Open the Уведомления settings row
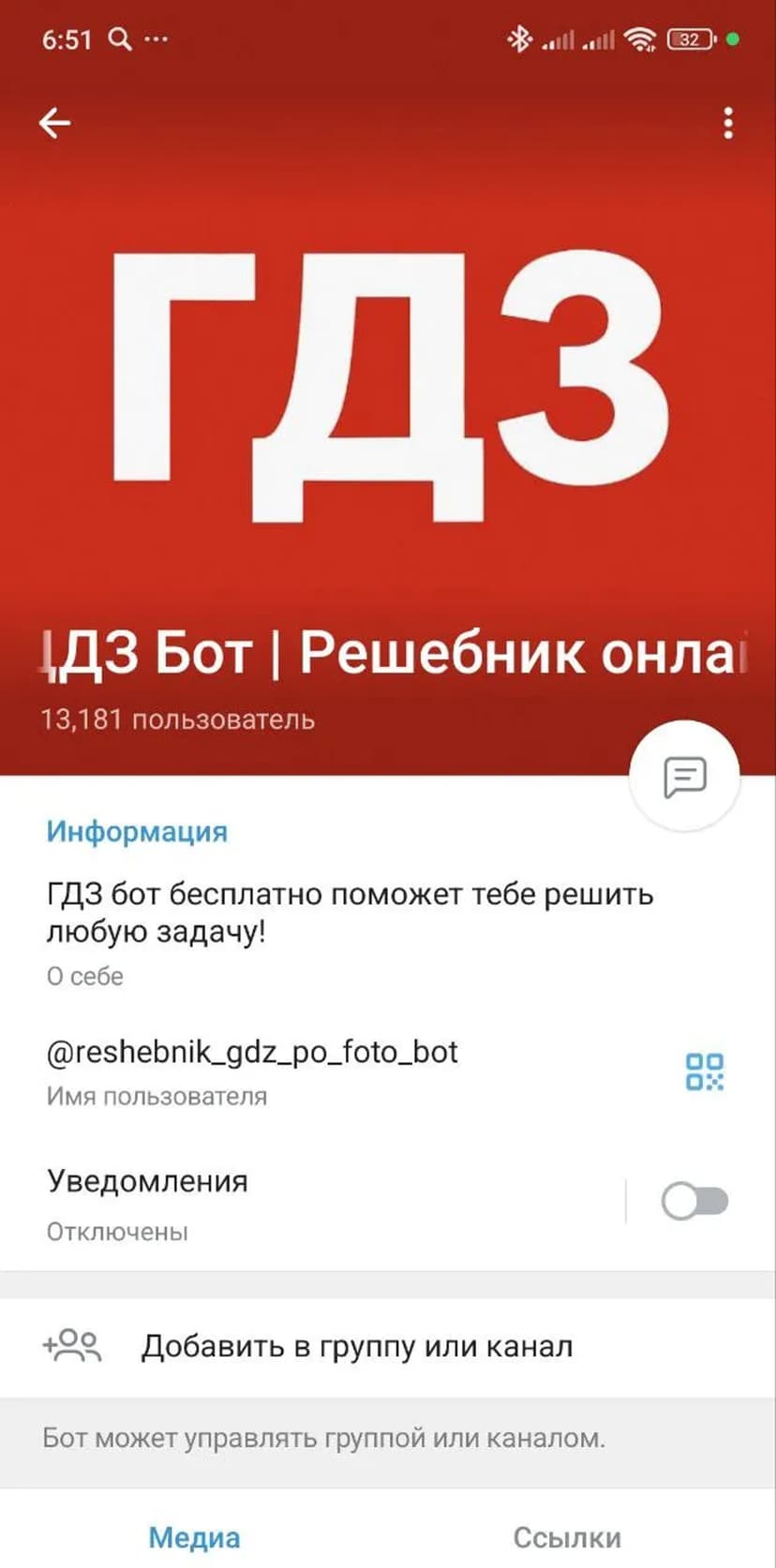This screenshot has width=776, height=1568. (x=281, y=1202)
